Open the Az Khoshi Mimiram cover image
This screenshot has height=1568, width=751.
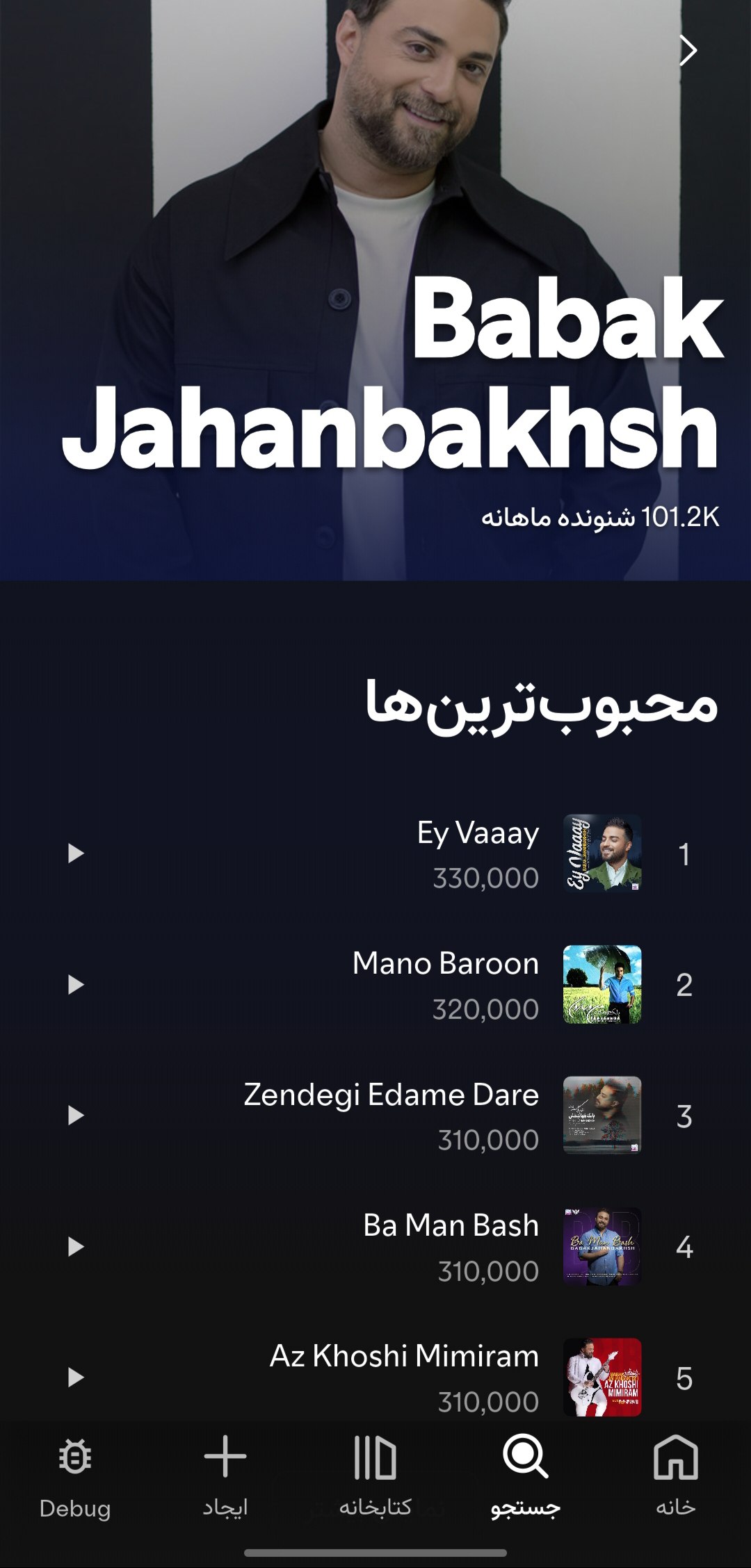coord(601,1379)
